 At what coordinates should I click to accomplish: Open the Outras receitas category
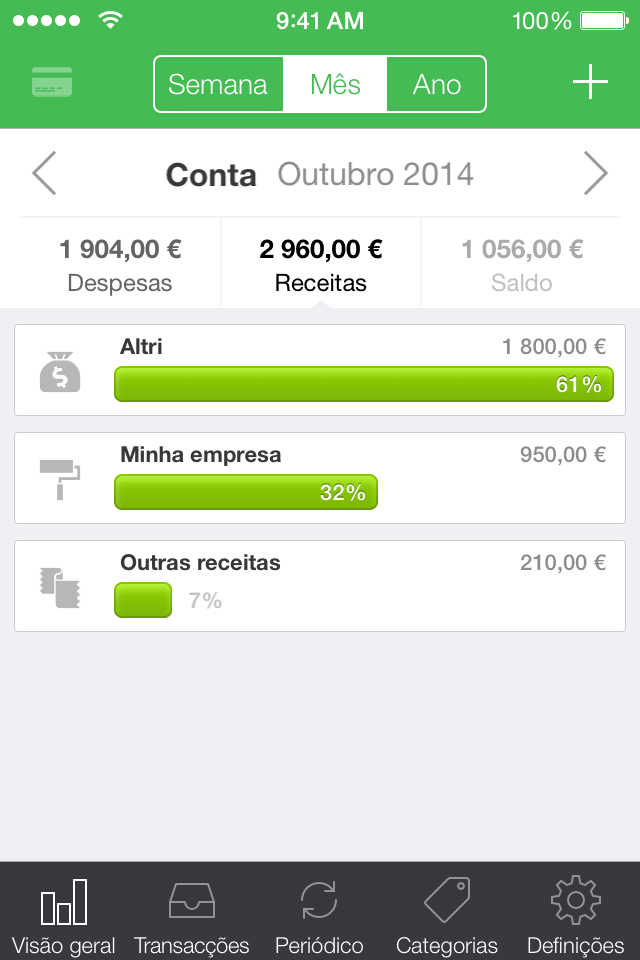pyautogui.click(x=320, y=586)
